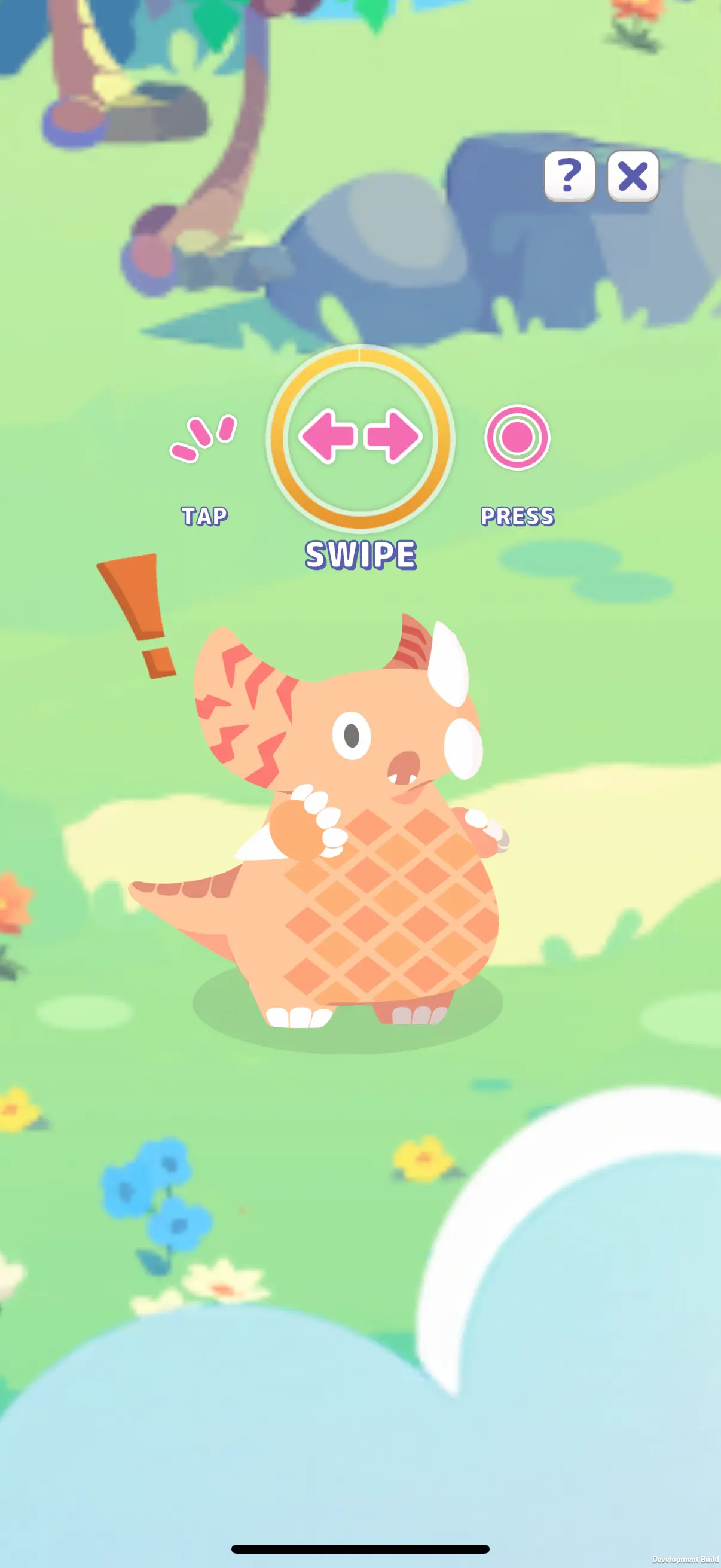Choose the Swipe arrows mode
The image size is (721, 1568).
tap(360, 437)
